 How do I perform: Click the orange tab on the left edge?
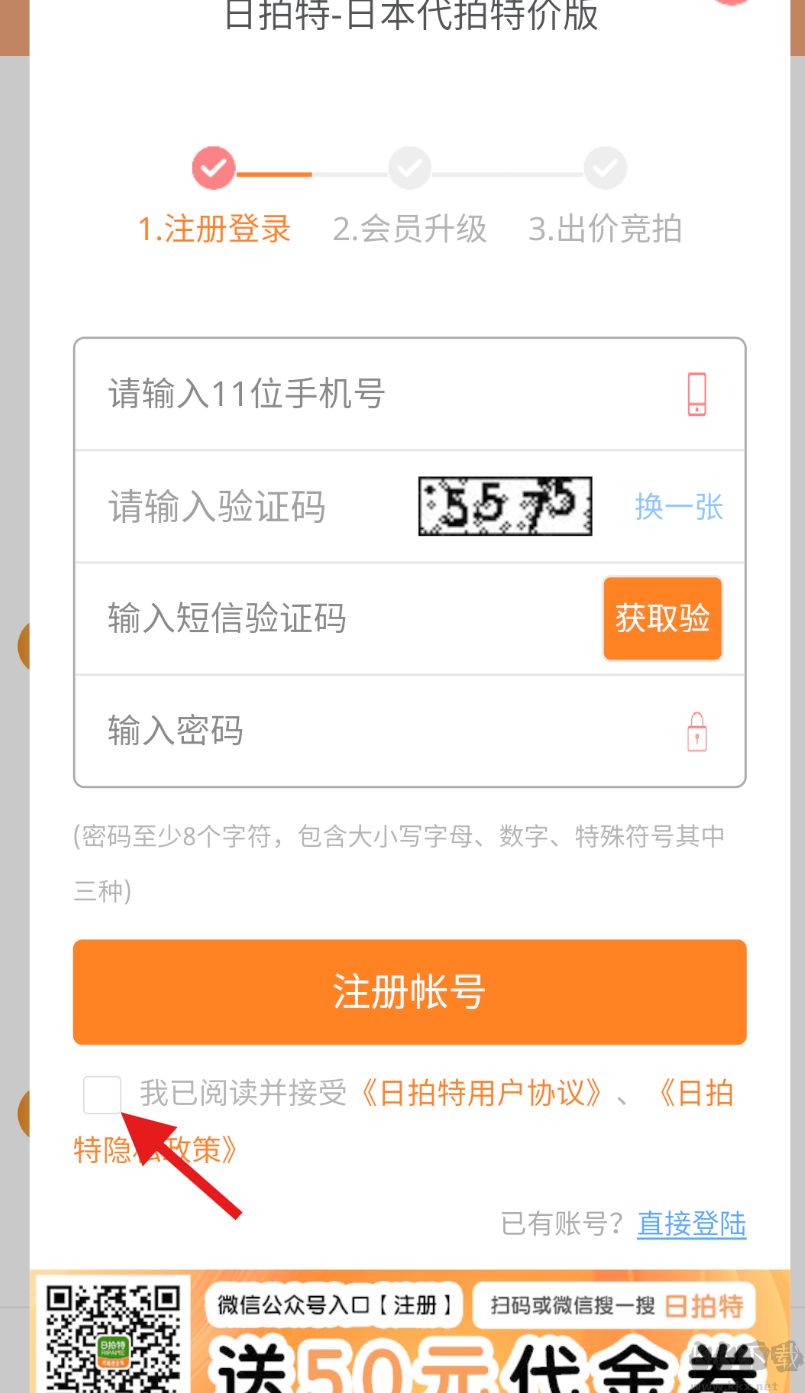click(x=22, y=645)
